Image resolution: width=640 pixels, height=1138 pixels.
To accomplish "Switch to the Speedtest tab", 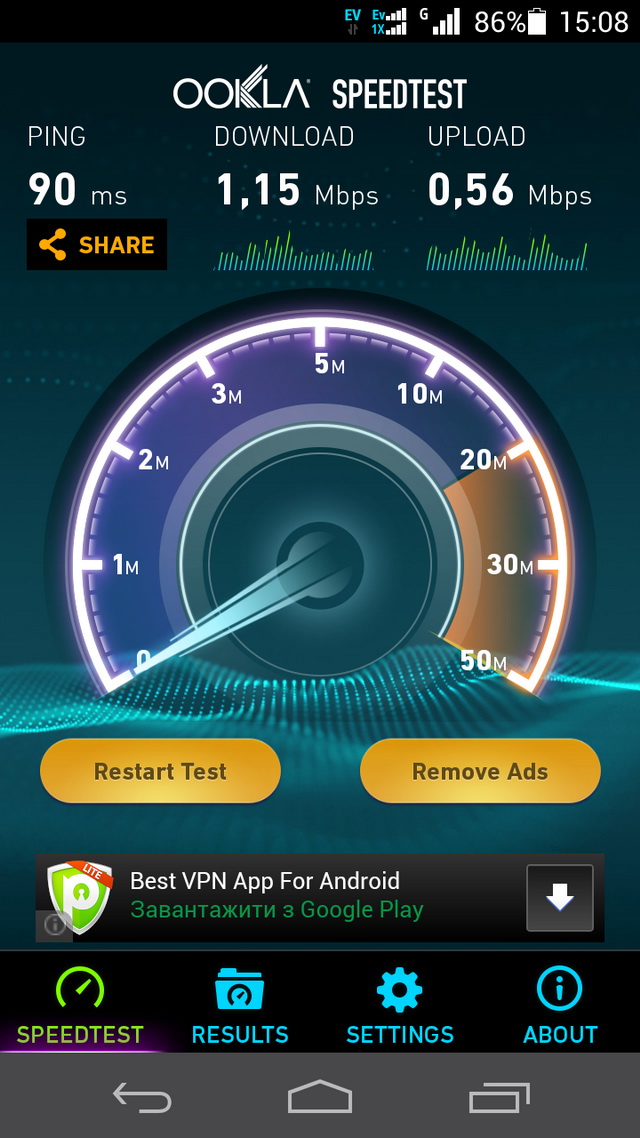I will click(x=80, y=1006).
